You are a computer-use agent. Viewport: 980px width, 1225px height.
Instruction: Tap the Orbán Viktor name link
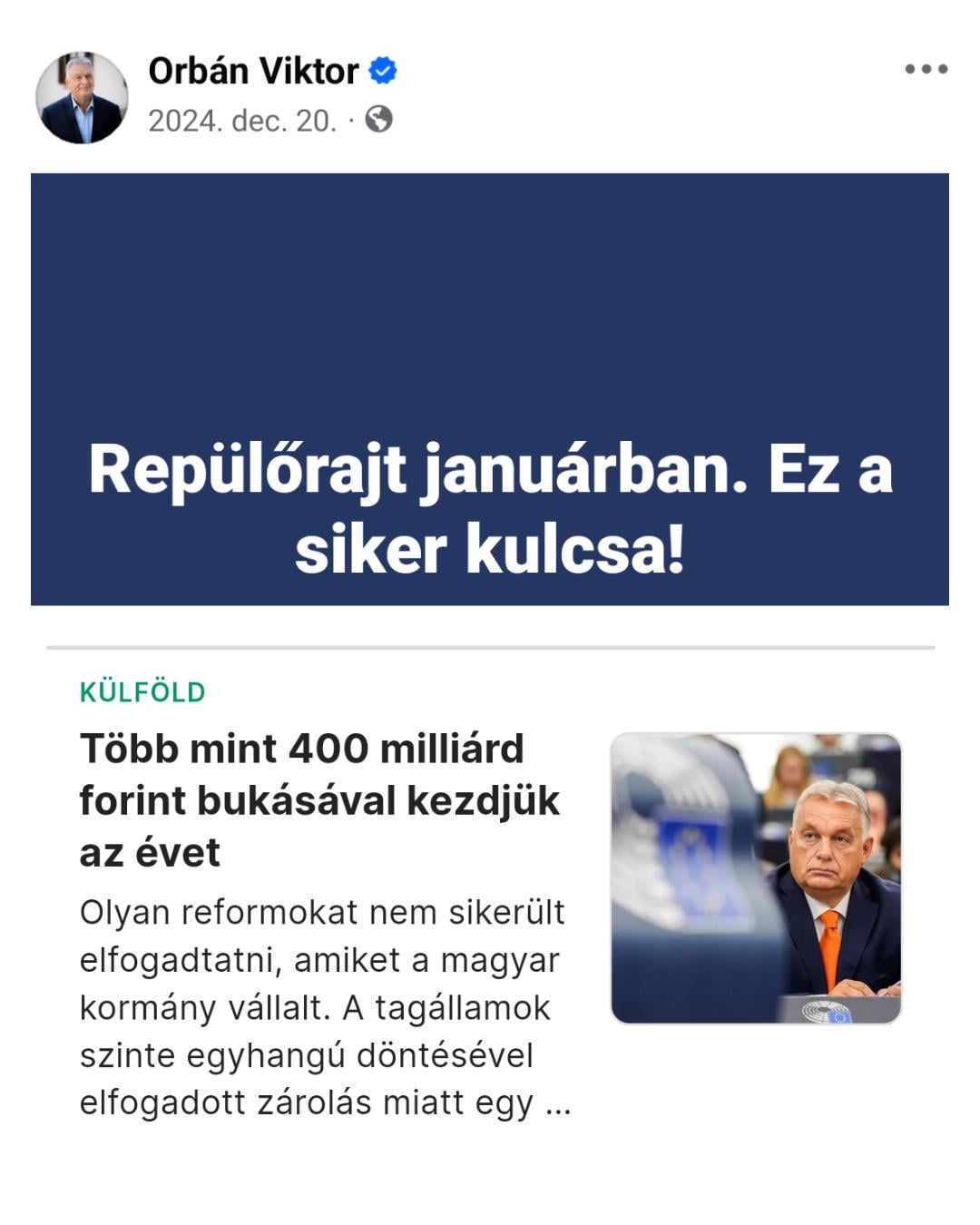pos(253,71)
